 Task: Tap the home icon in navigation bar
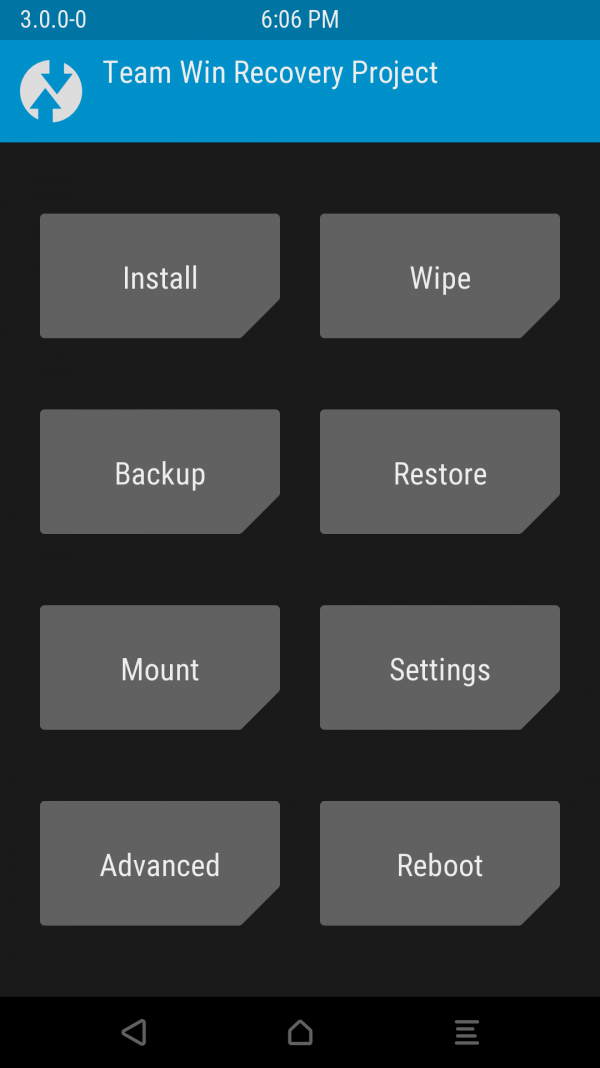click(x=300, y=1032)
